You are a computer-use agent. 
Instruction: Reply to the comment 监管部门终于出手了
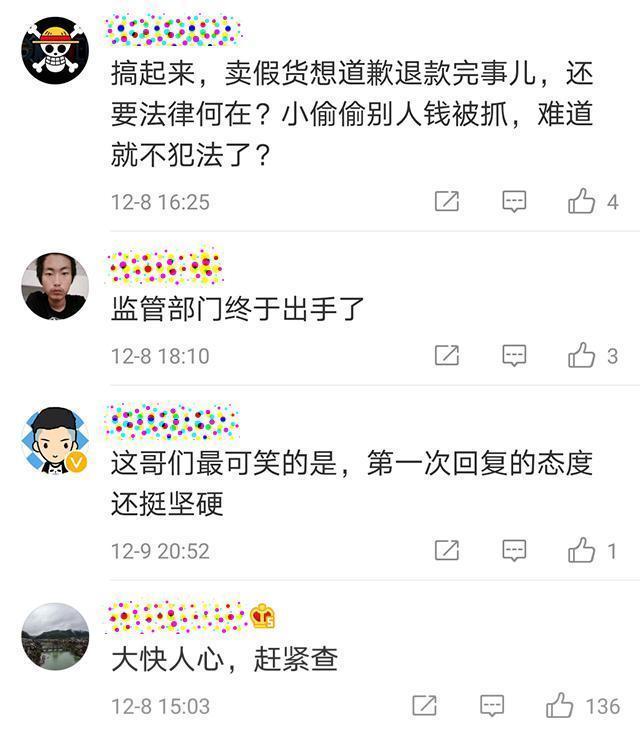pyautogui.click(x=514, y=356)
